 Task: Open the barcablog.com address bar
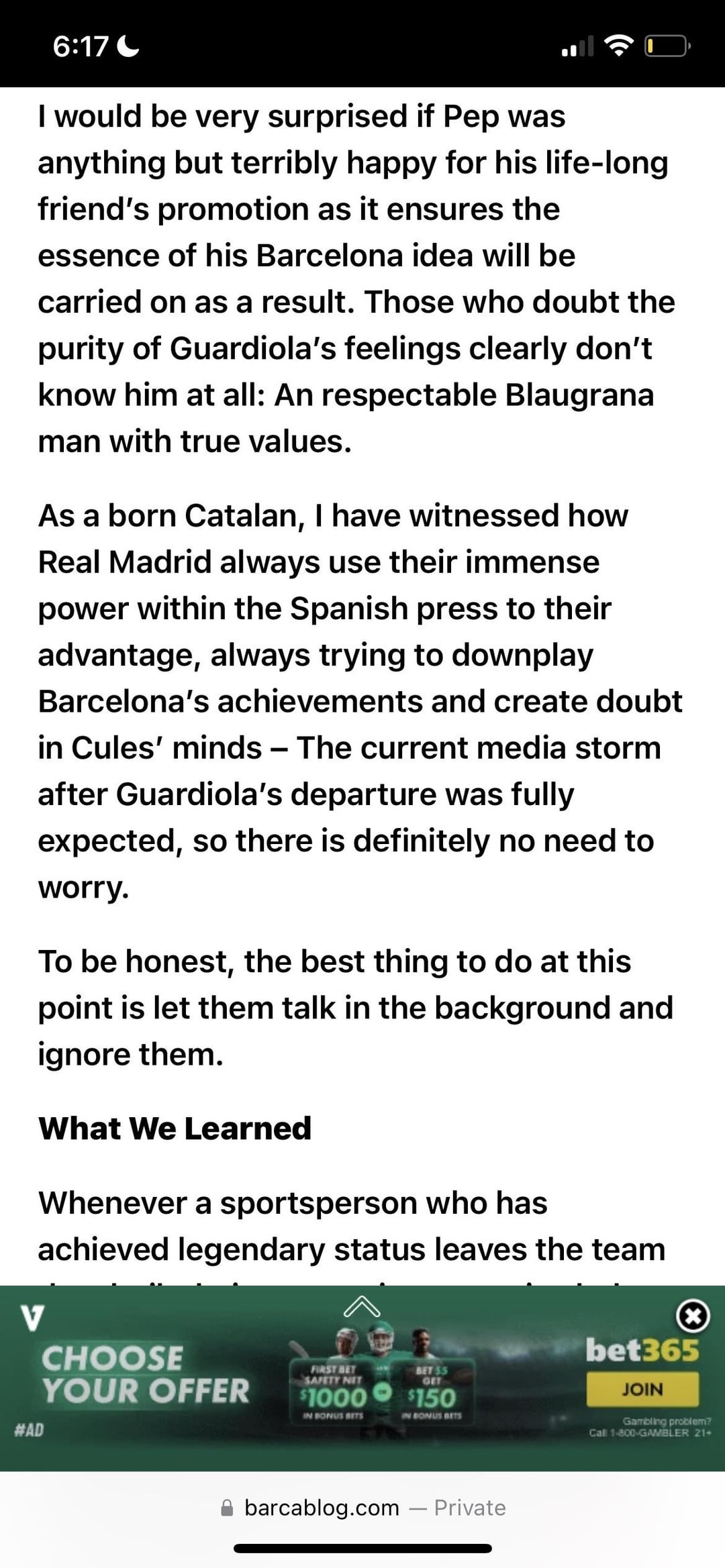pos(362,1508)
